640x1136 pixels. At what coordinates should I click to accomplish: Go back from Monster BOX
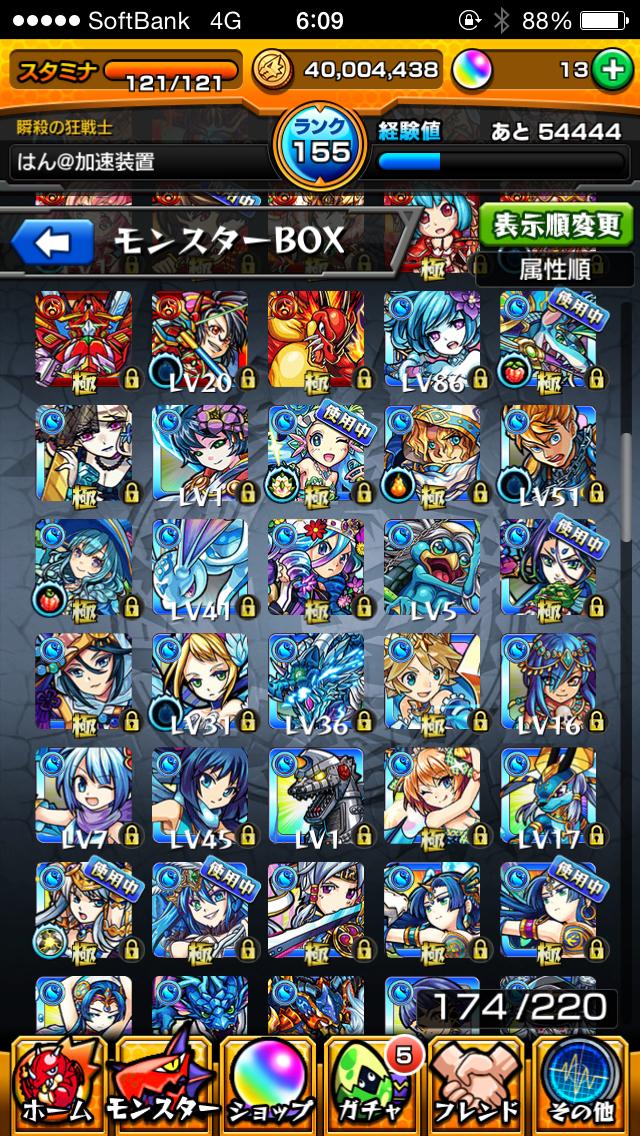[x=52, y=241]
